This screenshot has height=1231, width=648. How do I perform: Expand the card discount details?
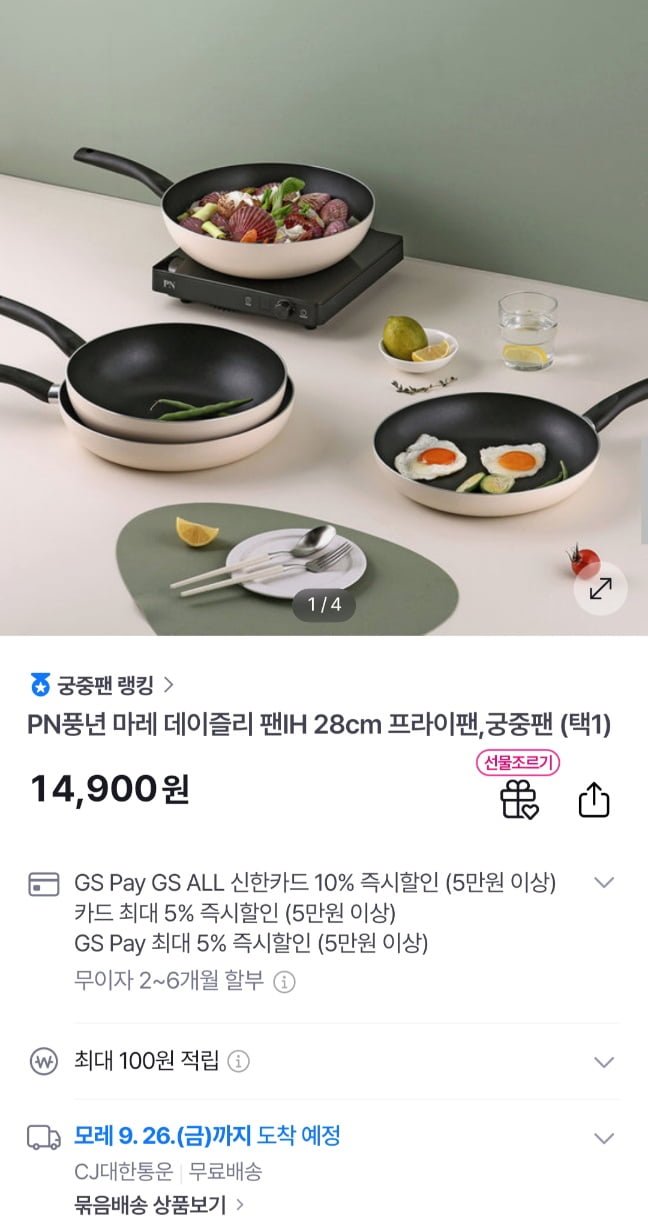click(x=603, y=882)
